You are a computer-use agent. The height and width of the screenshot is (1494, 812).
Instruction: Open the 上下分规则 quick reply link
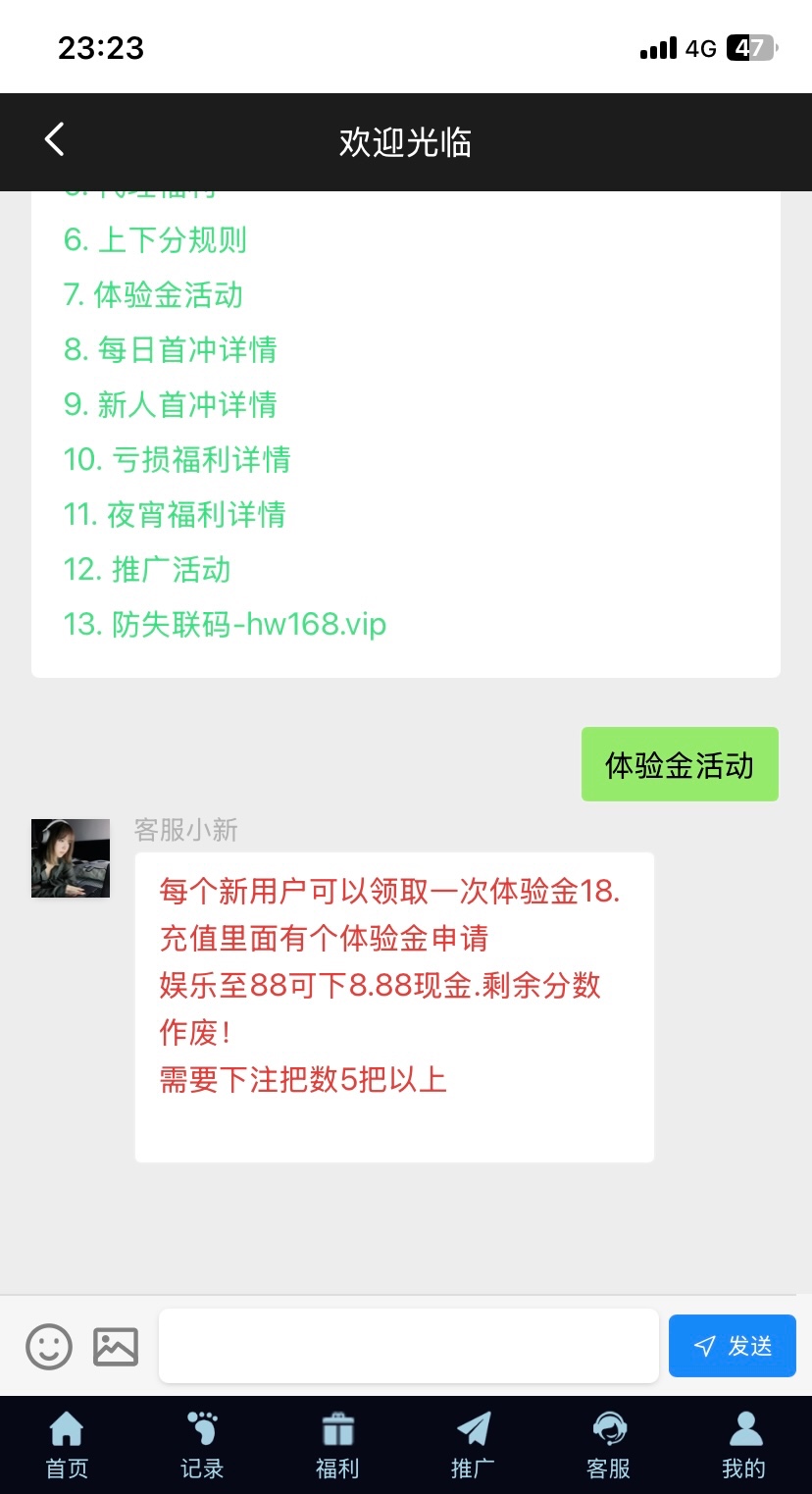pyautogui.click(x=155, y=240)
